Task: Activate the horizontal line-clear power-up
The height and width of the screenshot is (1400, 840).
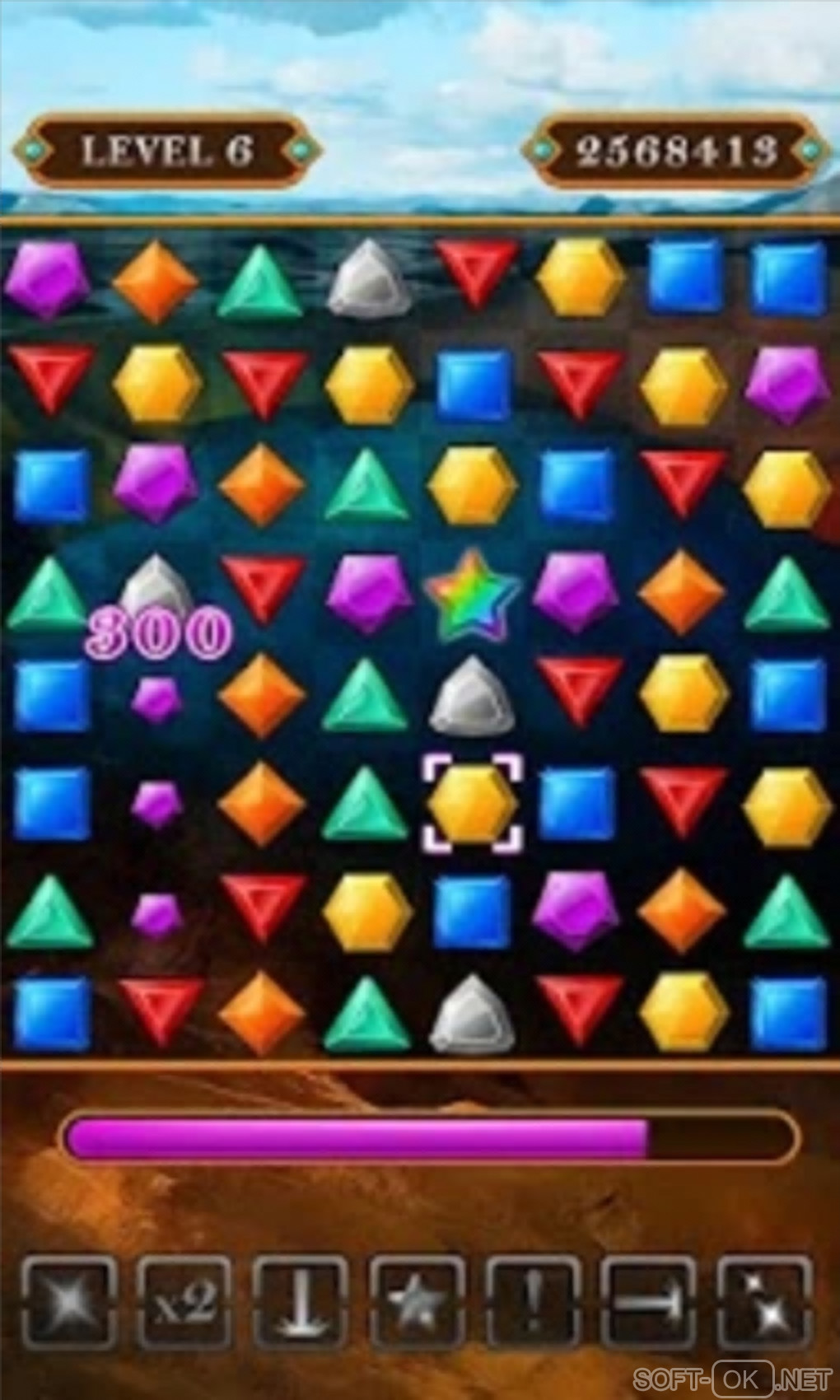Action: coord(649,1304)
